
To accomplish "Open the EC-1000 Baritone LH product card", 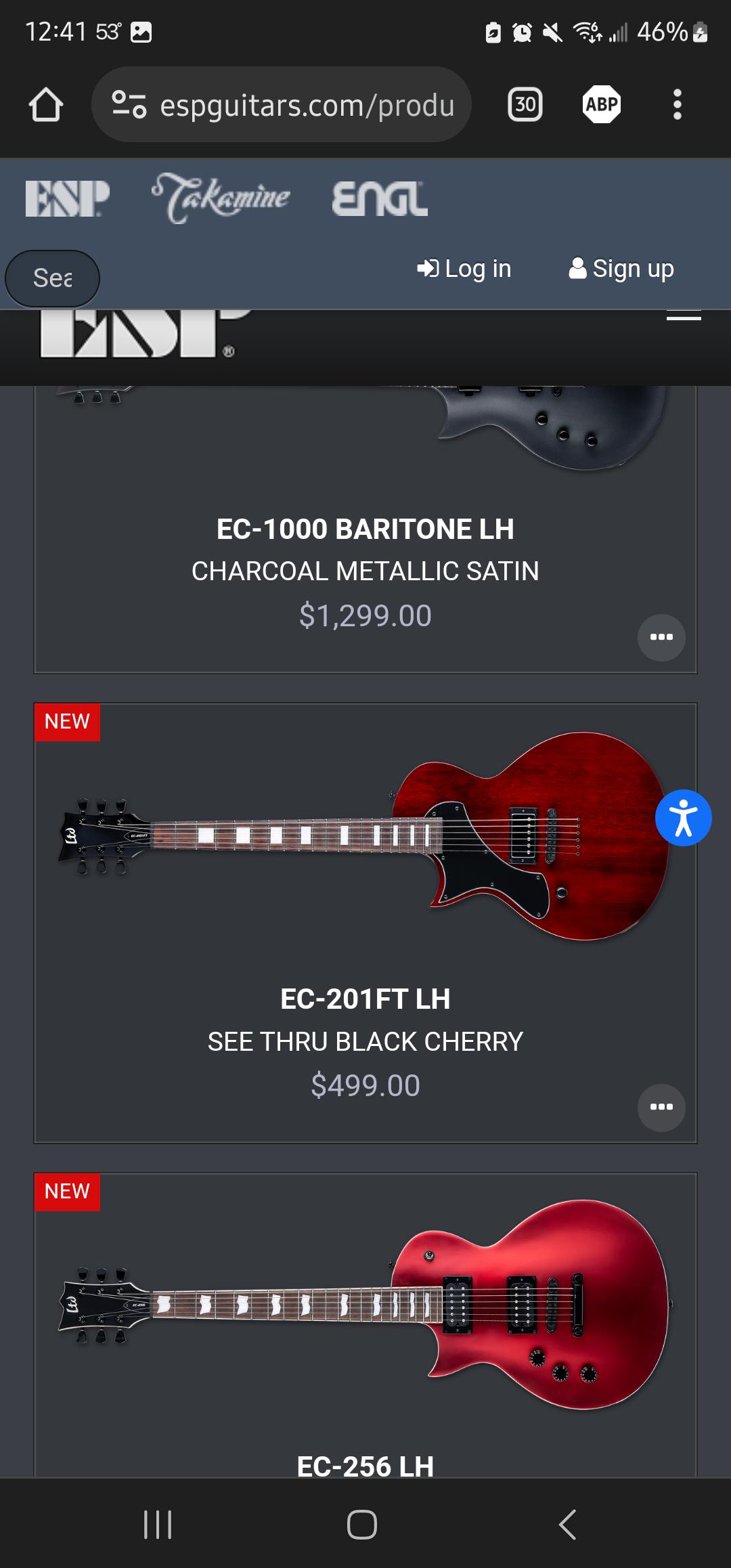I will pos(365,529).
